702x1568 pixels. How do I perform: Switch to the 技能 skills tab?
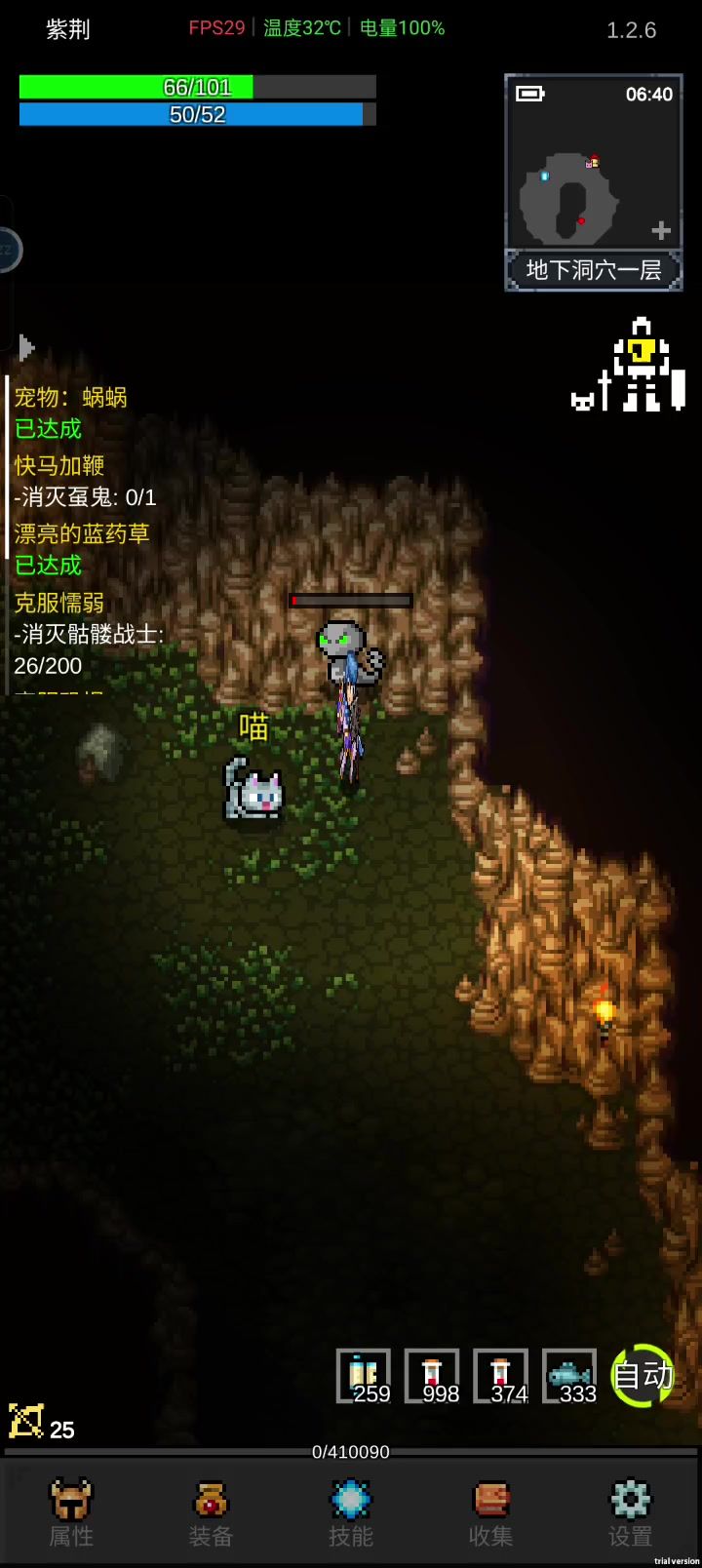pyautogui.click(x=351, y=1513)
